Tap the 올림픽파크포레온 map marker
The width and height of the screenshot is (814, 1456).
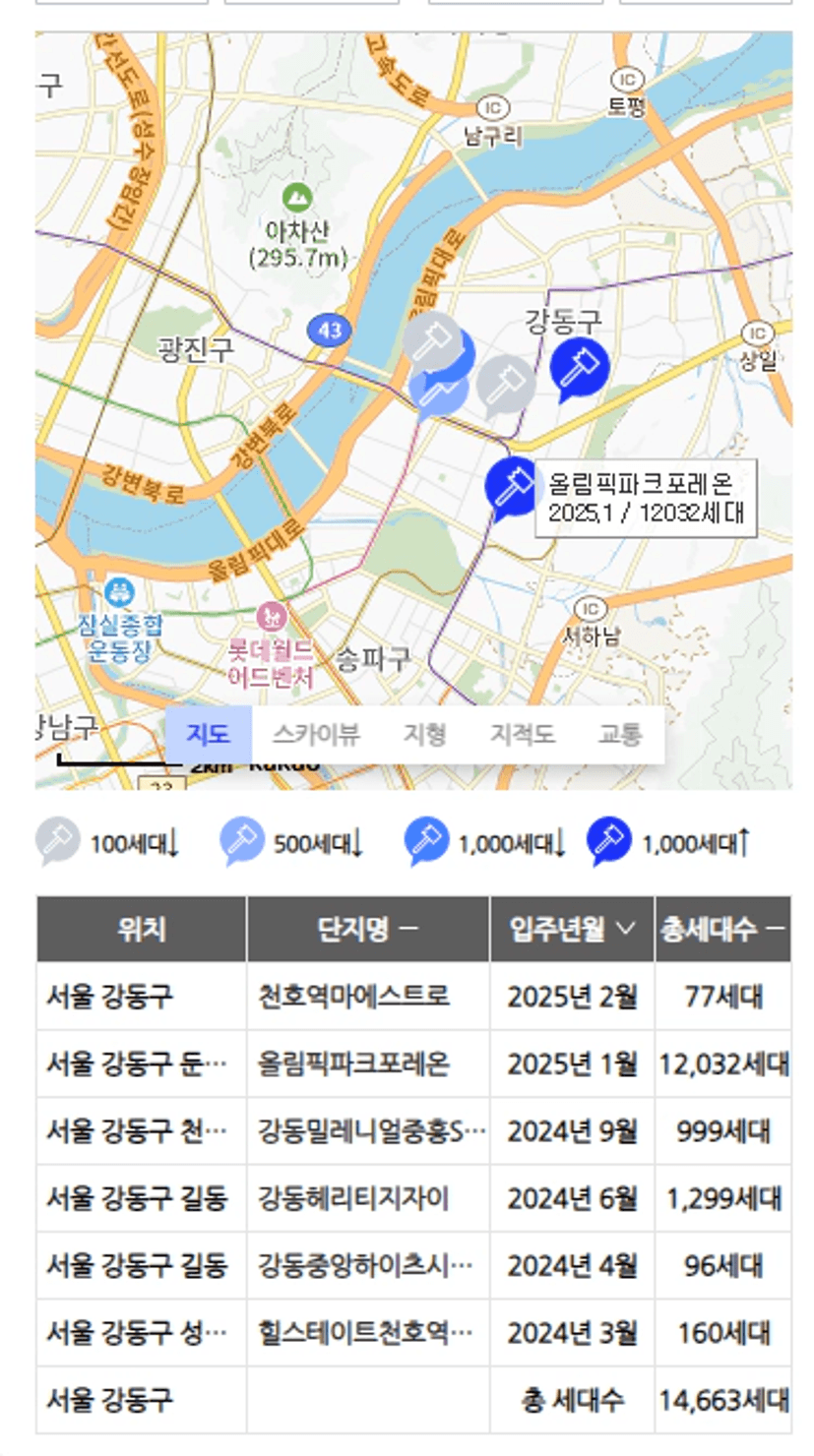[x=512, y=487]
